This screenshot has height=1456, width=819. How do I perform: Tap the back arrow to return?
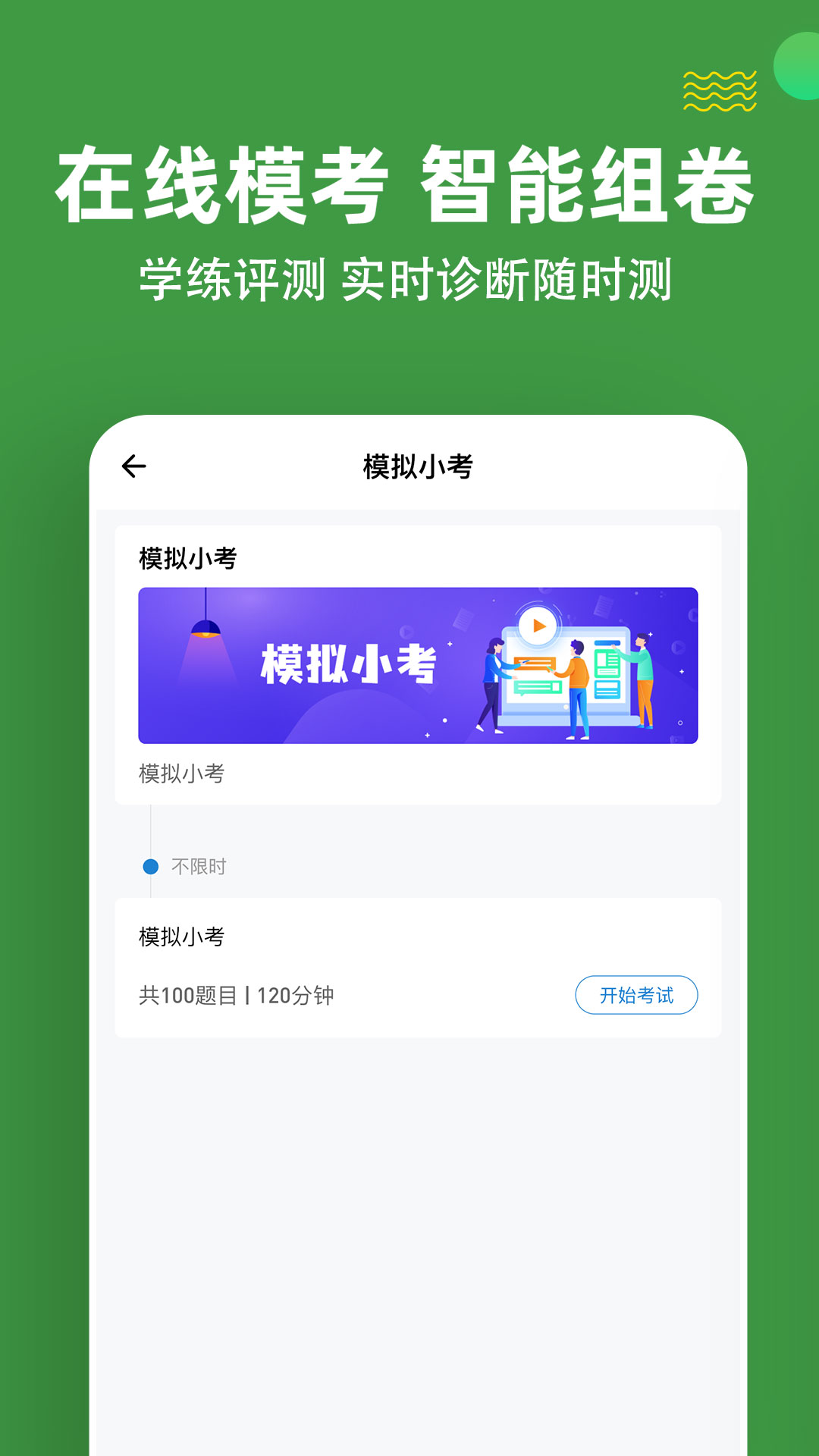(x=134, y=465)
